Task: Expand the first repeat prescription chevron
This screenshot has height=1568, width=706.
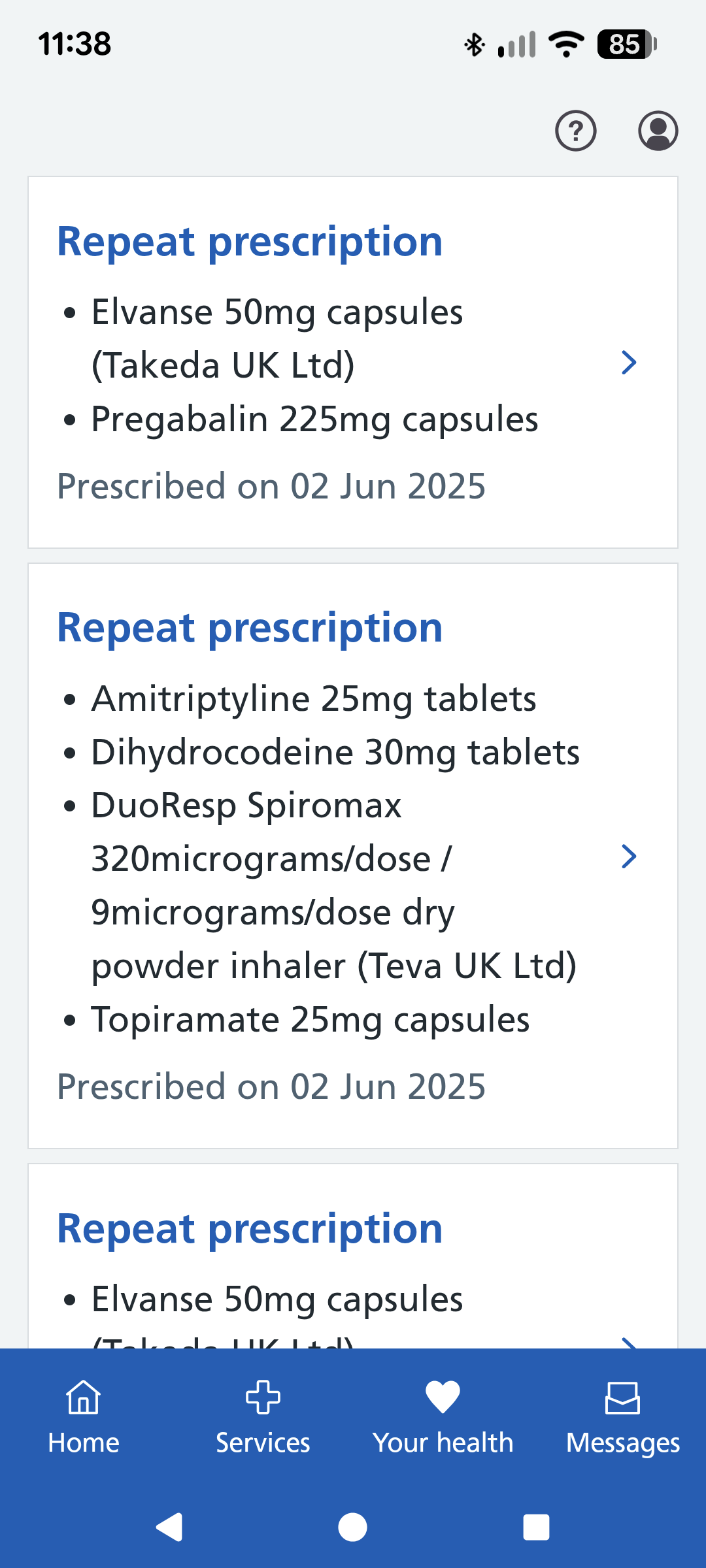Action: [628, 362]
